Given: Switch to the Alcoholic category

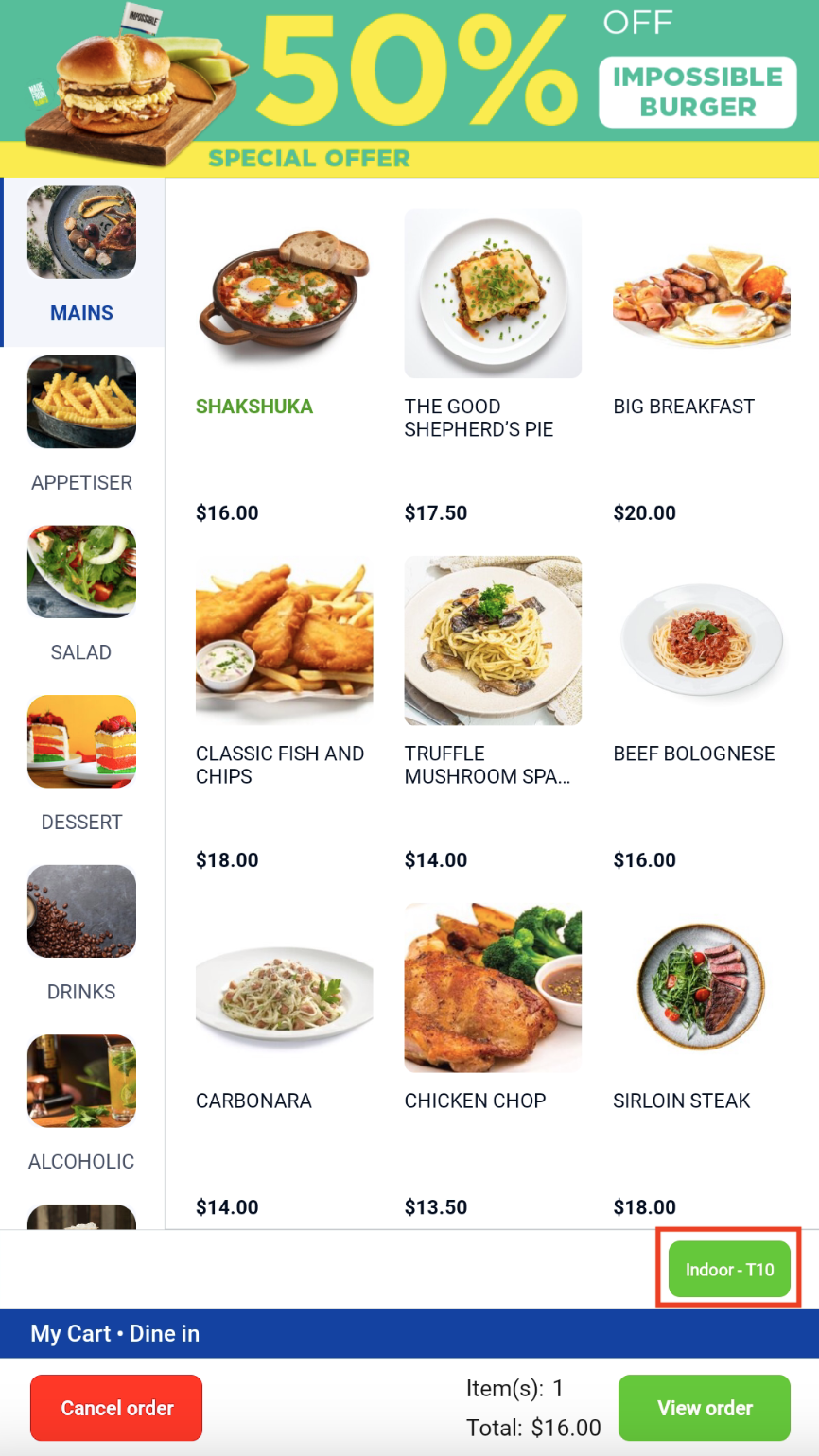Looking at the screenshot, I should coord(81,1101).
